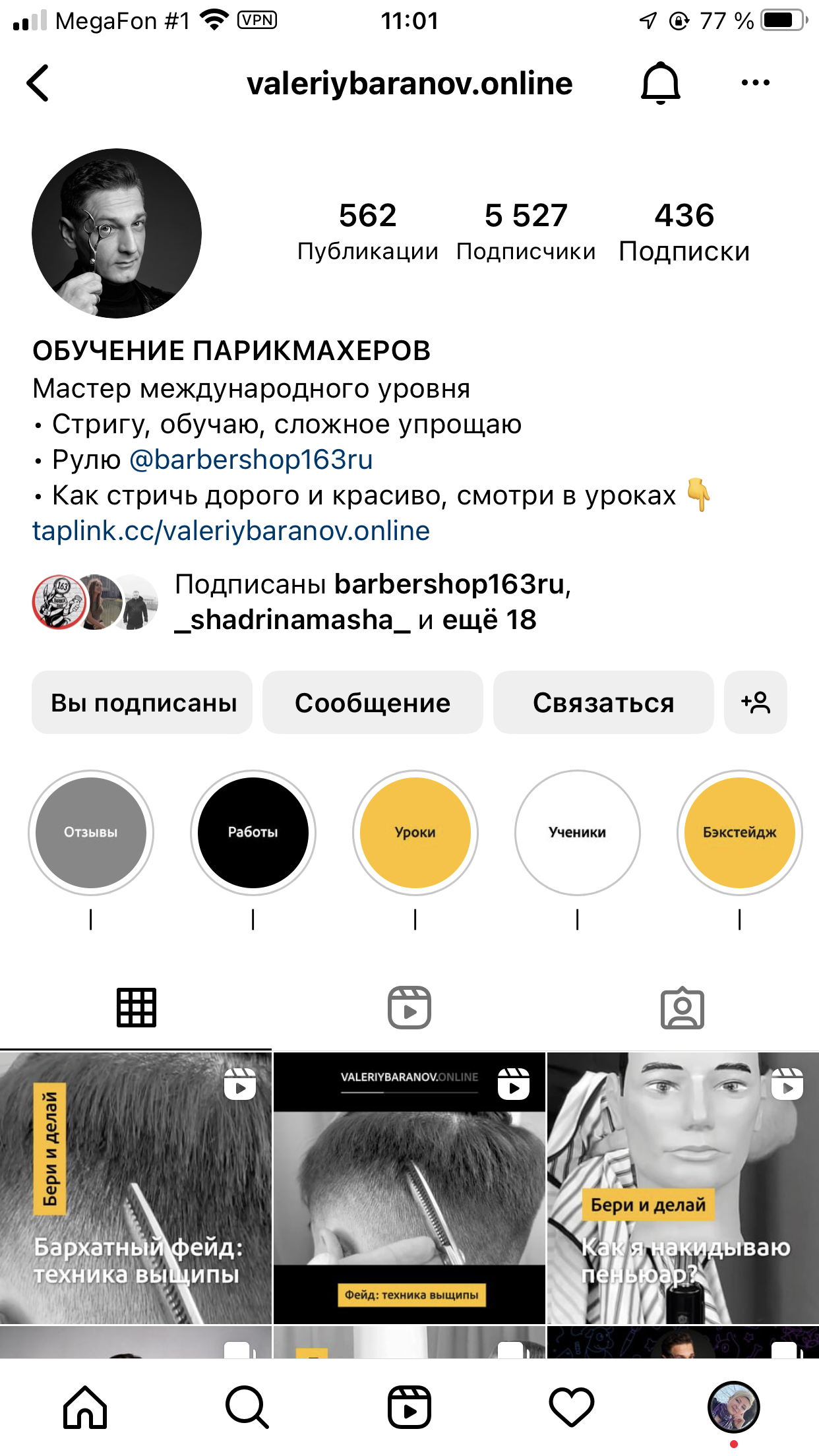Send a message via Сообщение button
The width and height of the screenshot is (819, 1456).
click(x=373, y=702)
